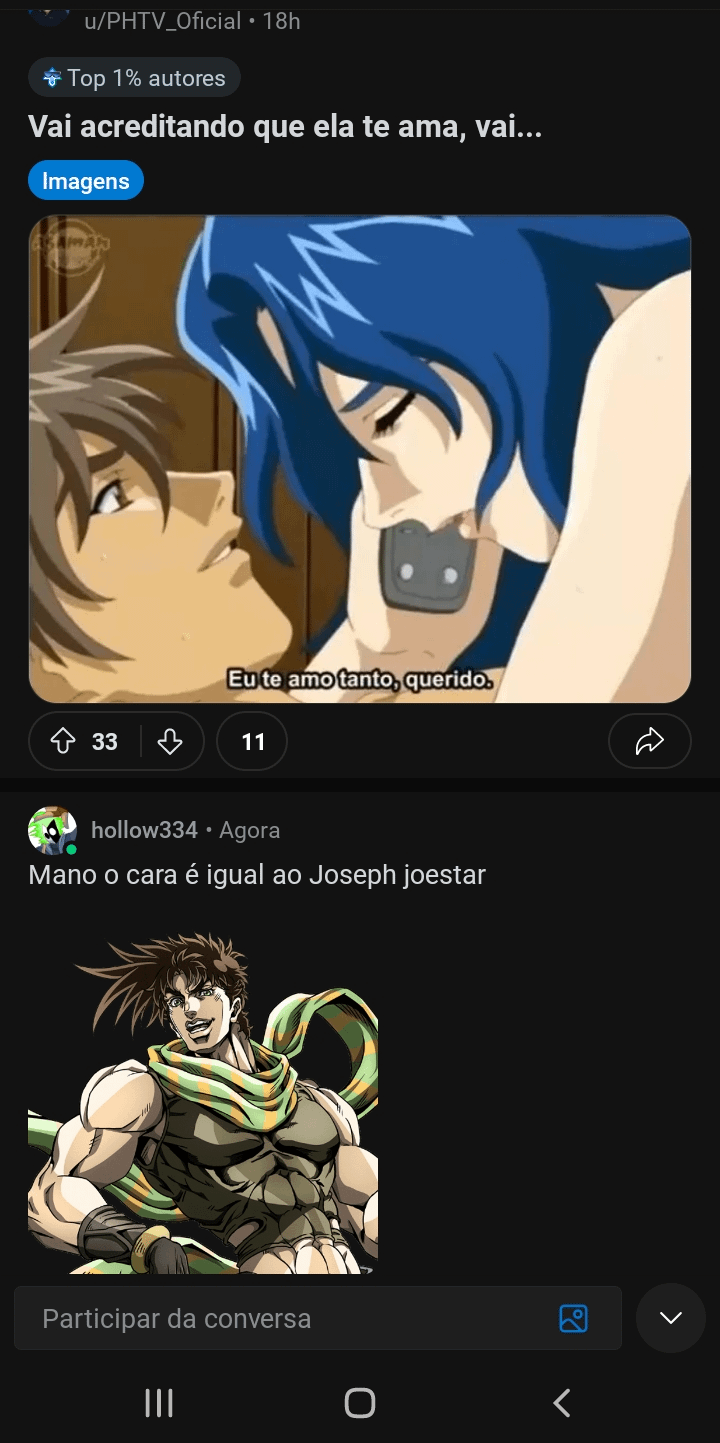
Task: View hollow334's profile
Action: click(x=144, y=830)
